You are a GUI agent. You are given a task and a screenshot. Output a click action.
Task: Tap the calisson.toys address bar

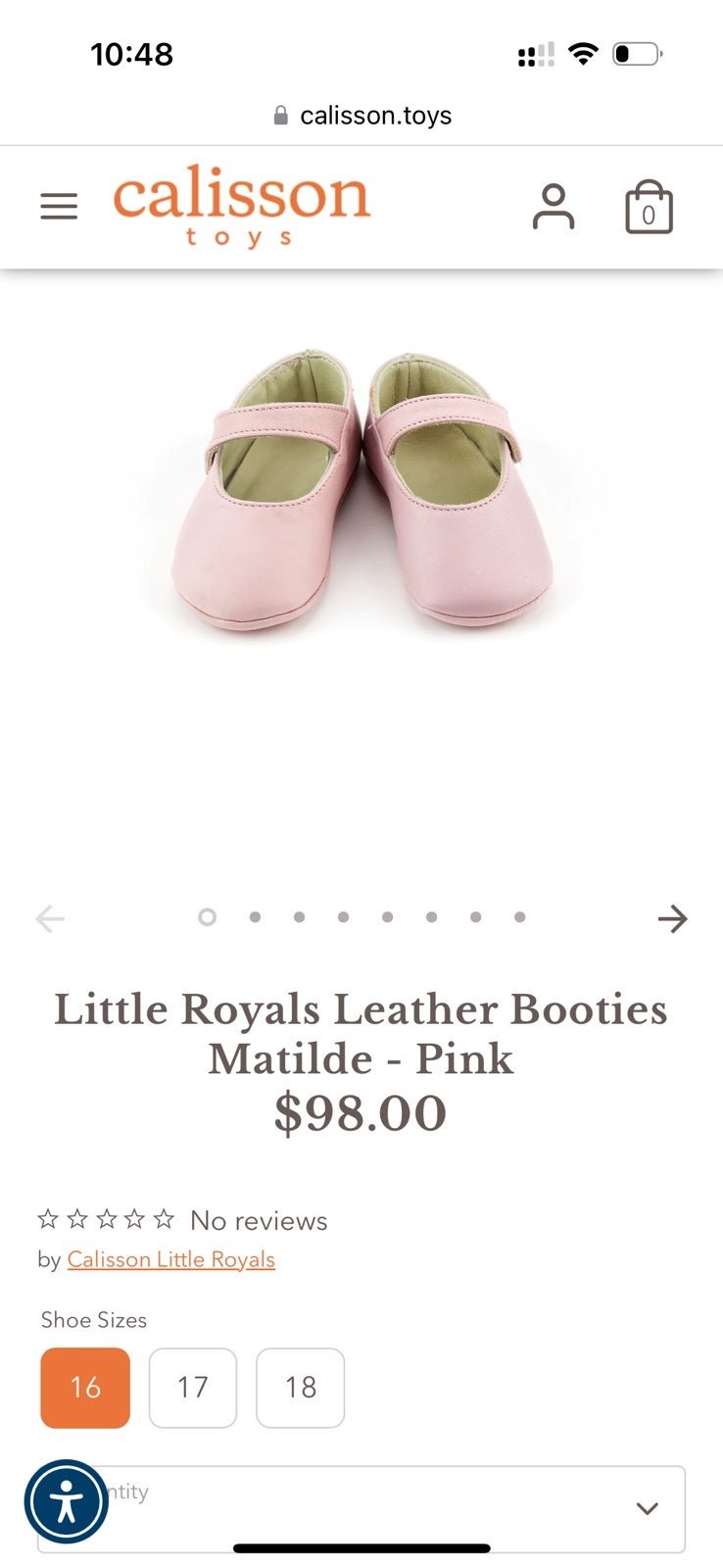pyautogui.click(x=361, y=116)
